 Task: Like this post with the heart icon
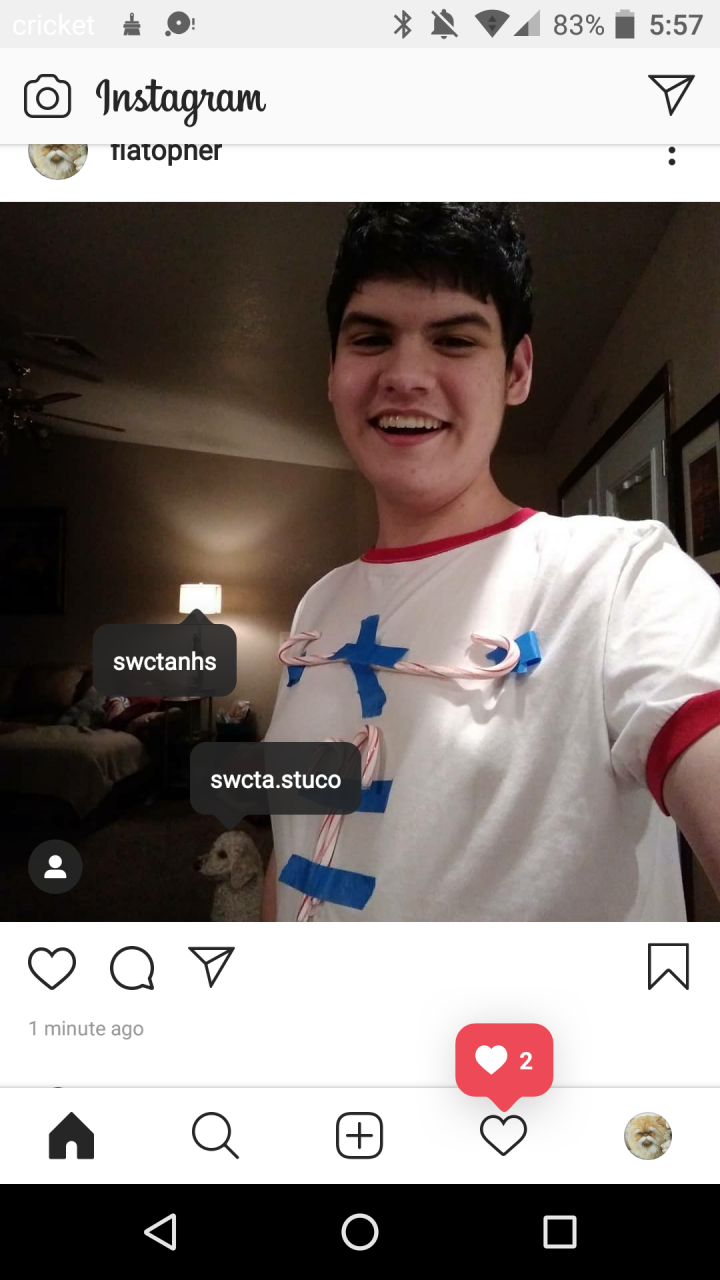pyautogui.click(x=52, y=968)
